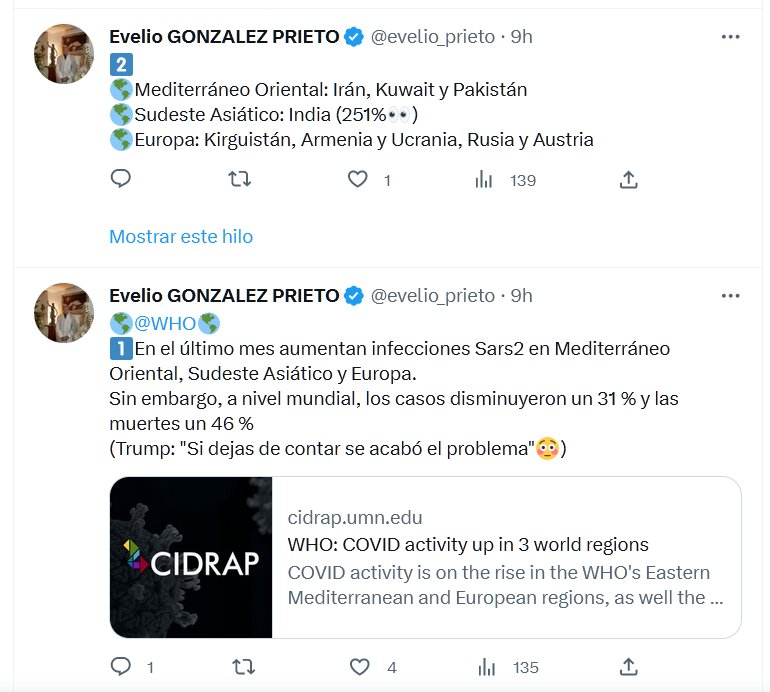
Task: Retweet the tweet quoting Trump
Action: (x=240, y=666)
